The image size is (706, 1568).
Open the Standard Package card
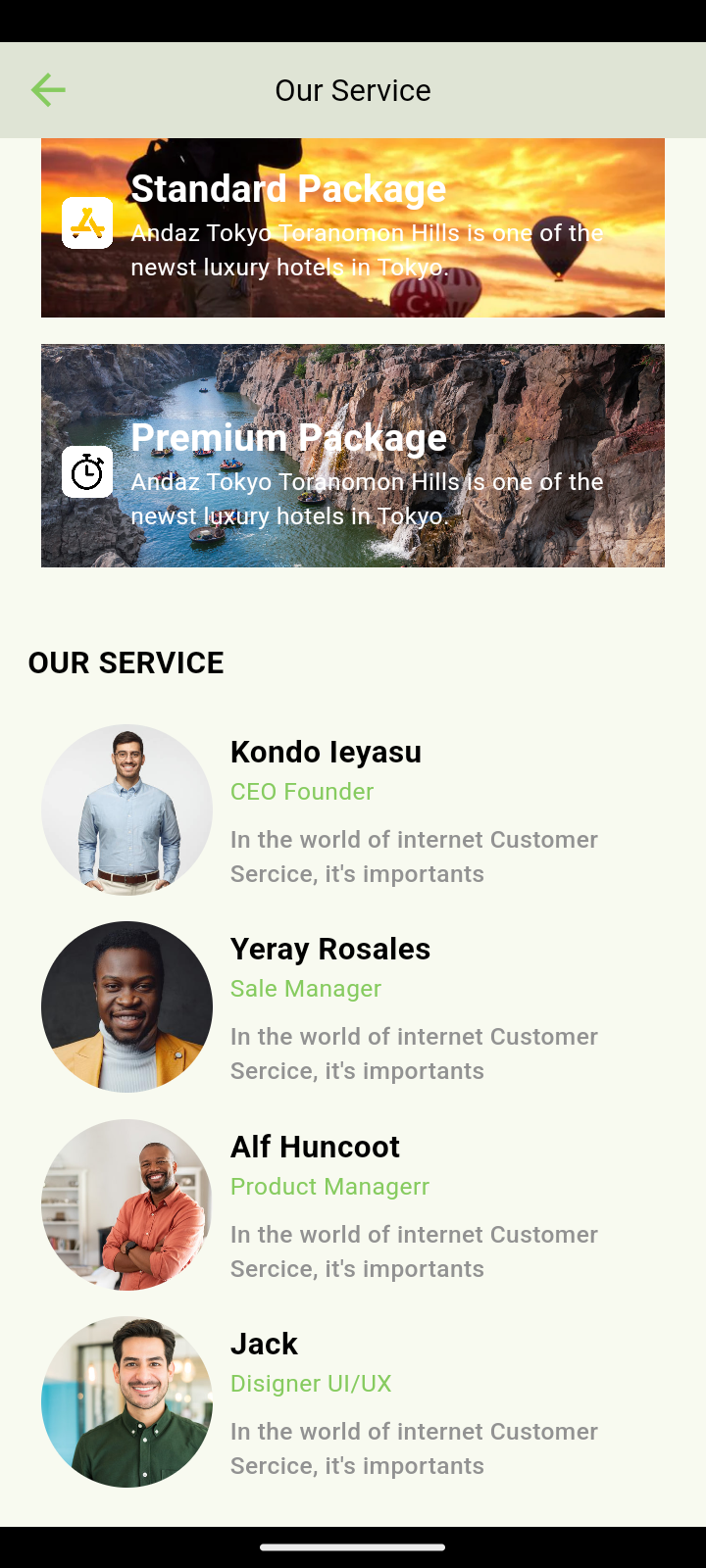click(353, 227)
